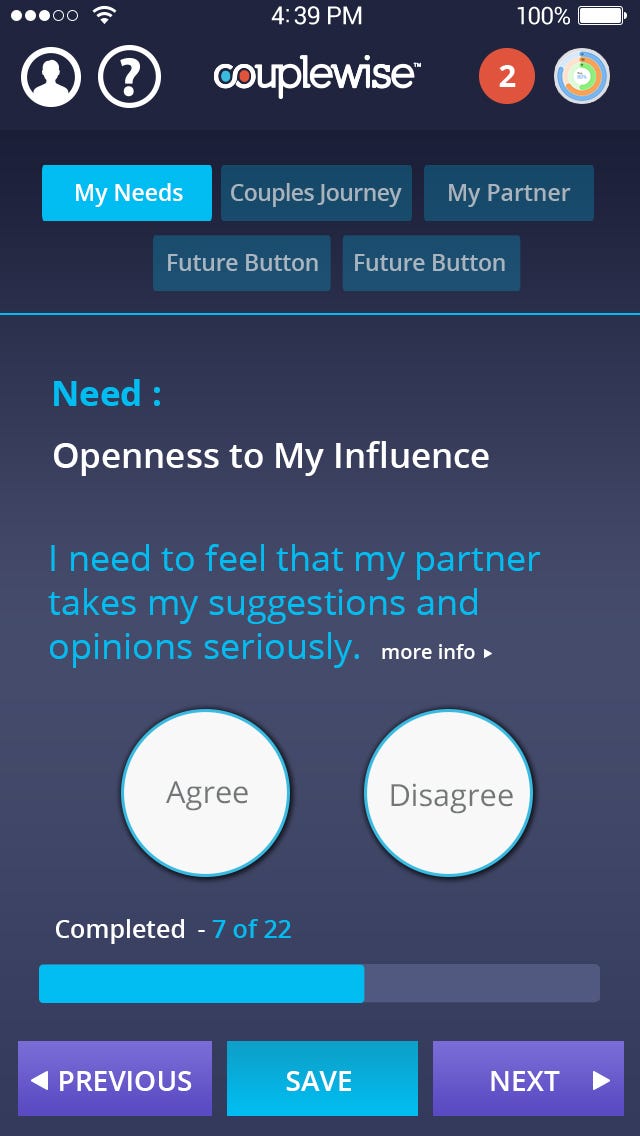Expand more info about this need

(437, 652)
